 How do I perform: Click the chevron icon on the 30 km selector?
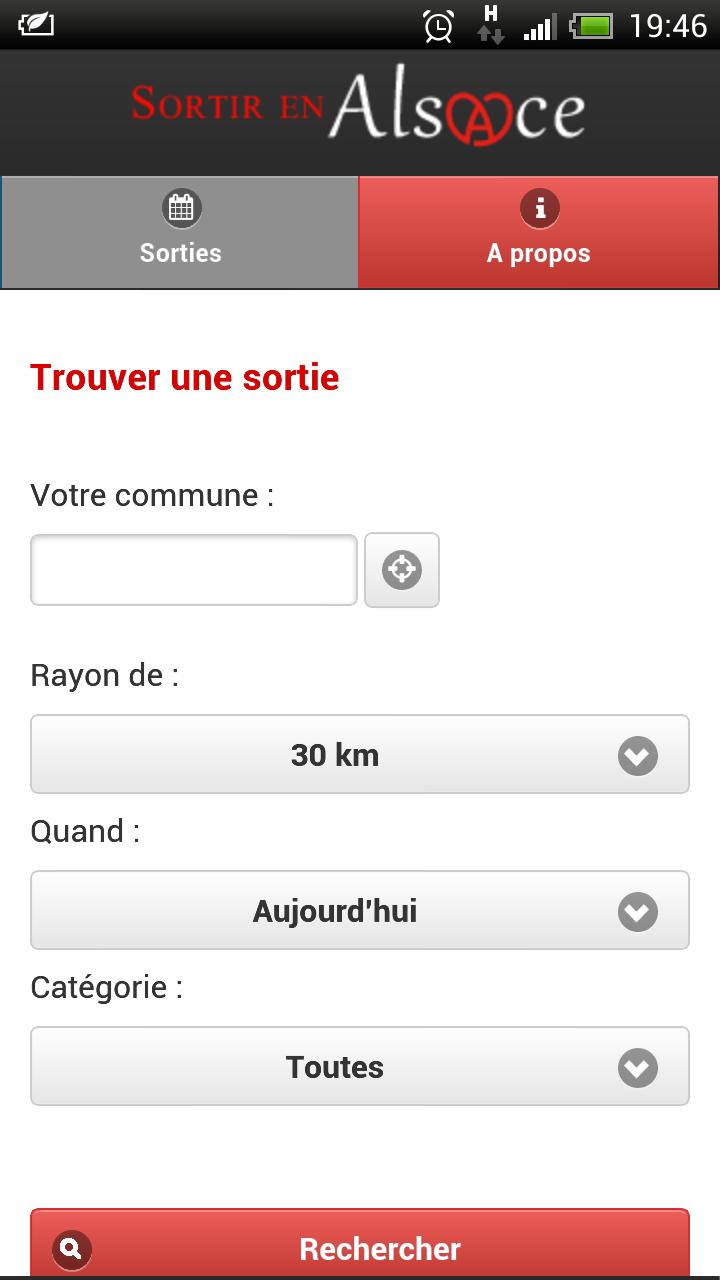(x=637, y=755)
